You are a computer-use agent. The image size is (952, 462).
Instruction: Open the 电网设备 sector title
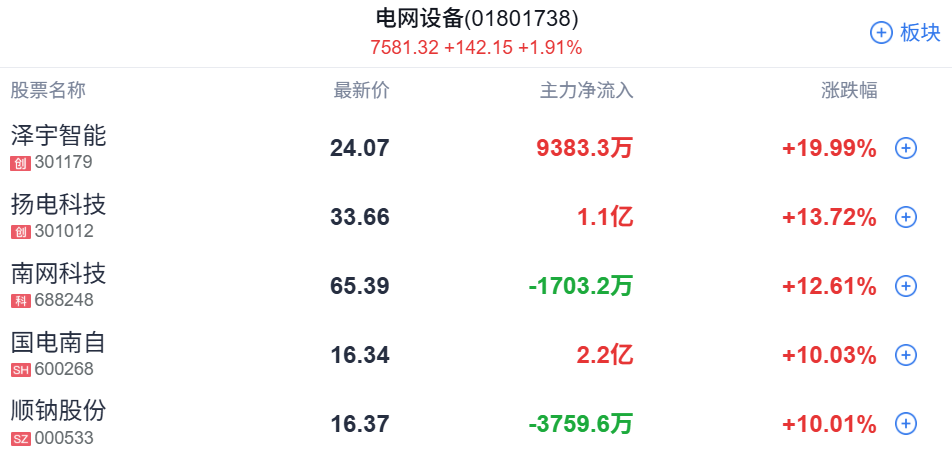click(476, 18)
